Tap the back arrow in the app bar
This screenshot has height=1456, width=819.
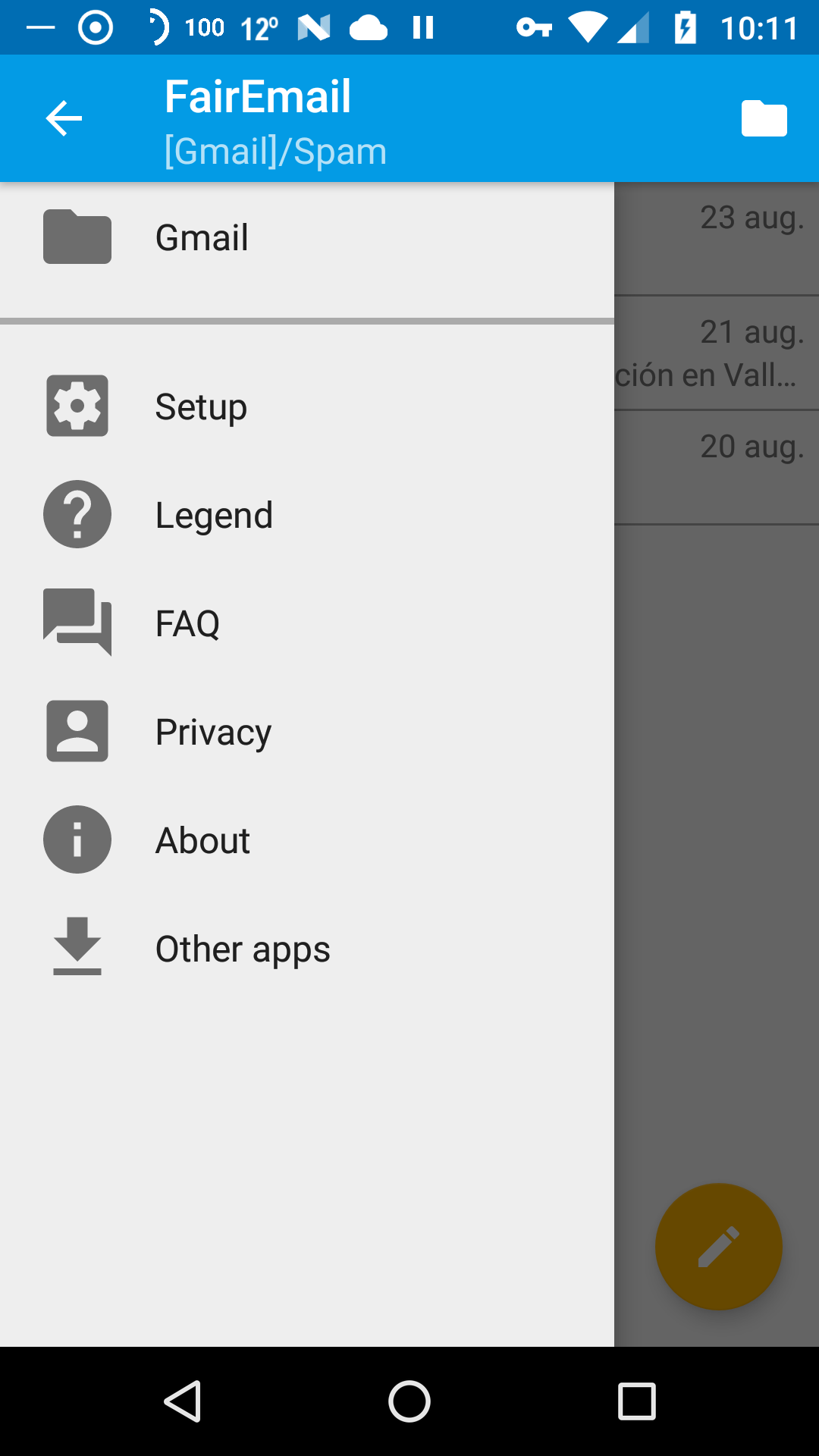coord(64,118)
